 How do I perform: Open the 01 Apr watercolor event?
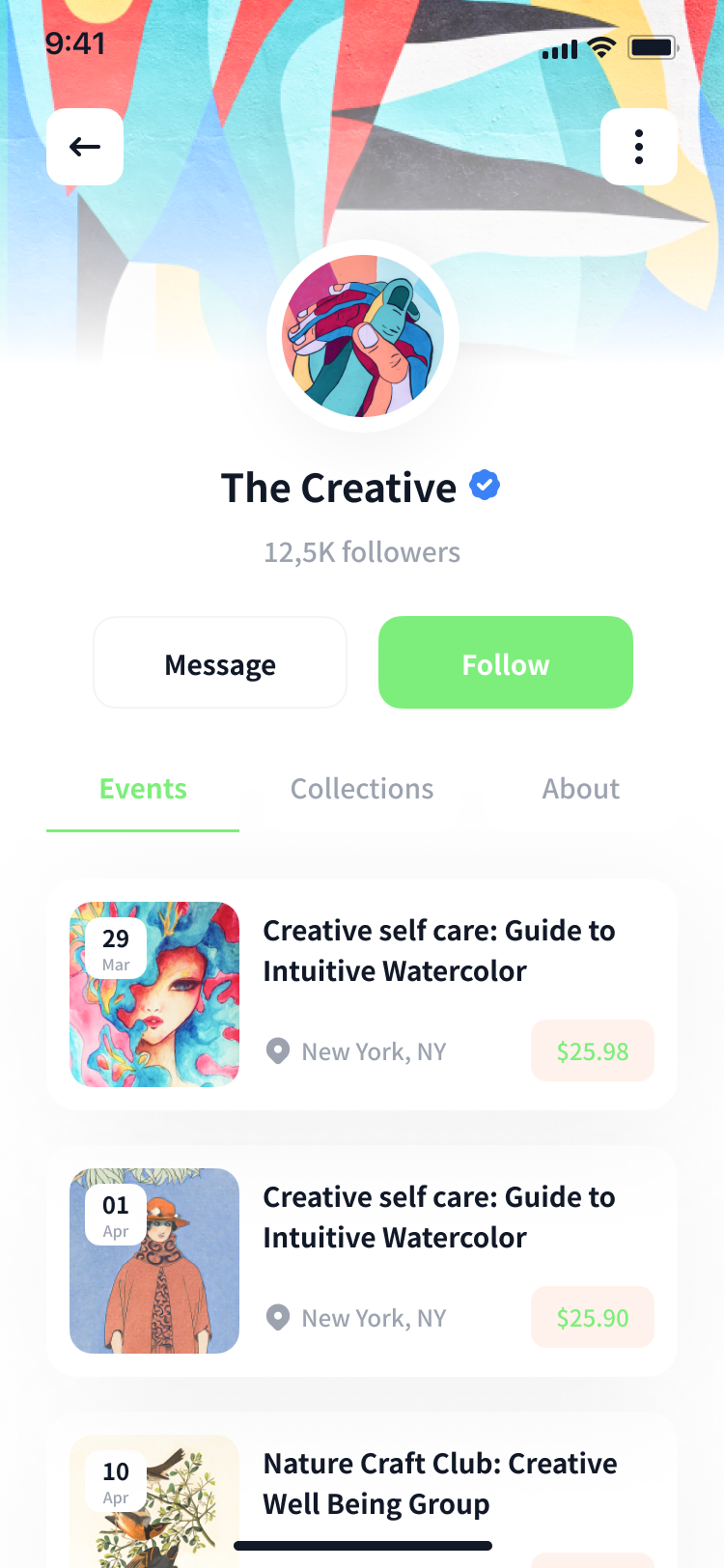coord(439,1218)
